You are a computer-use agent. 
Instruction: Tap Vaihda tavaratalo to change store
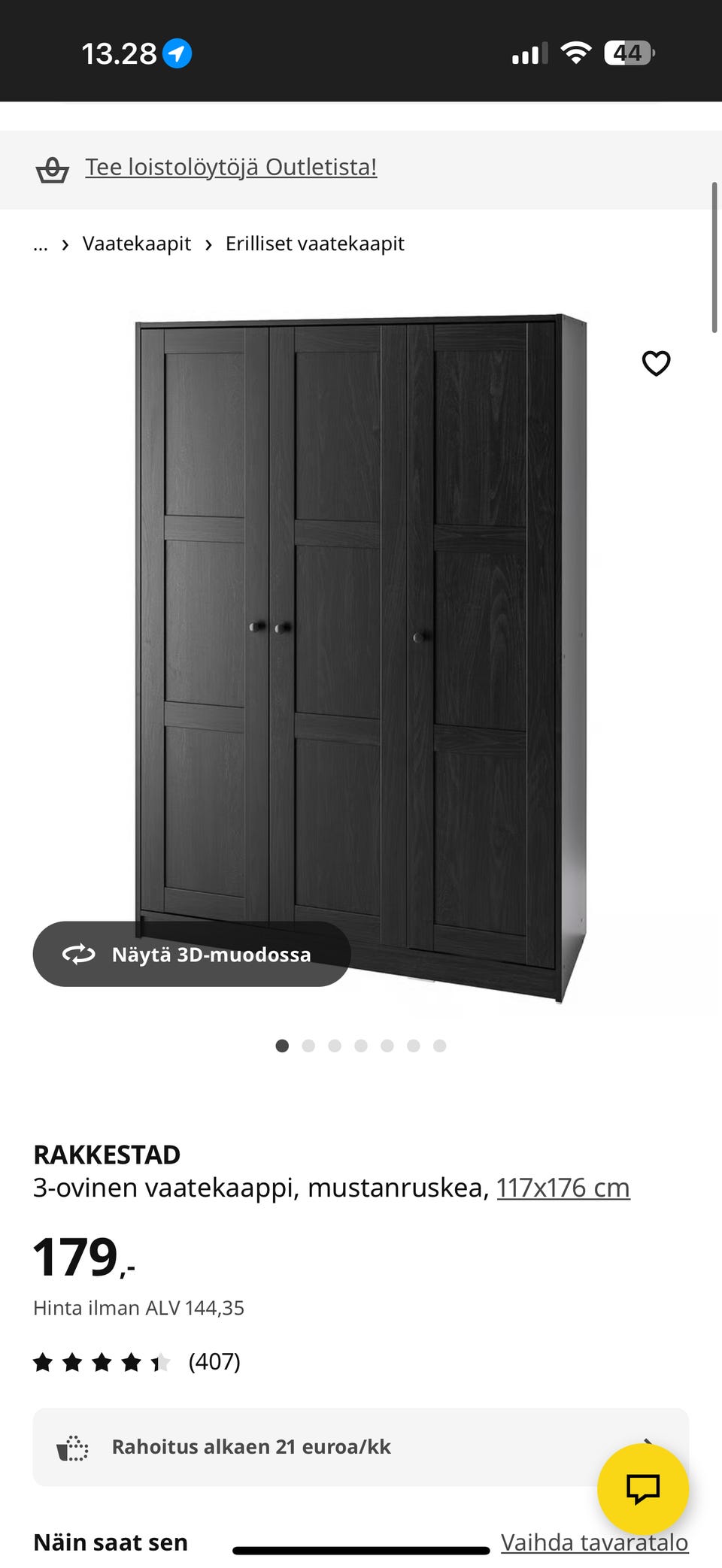pos(595,1542)
